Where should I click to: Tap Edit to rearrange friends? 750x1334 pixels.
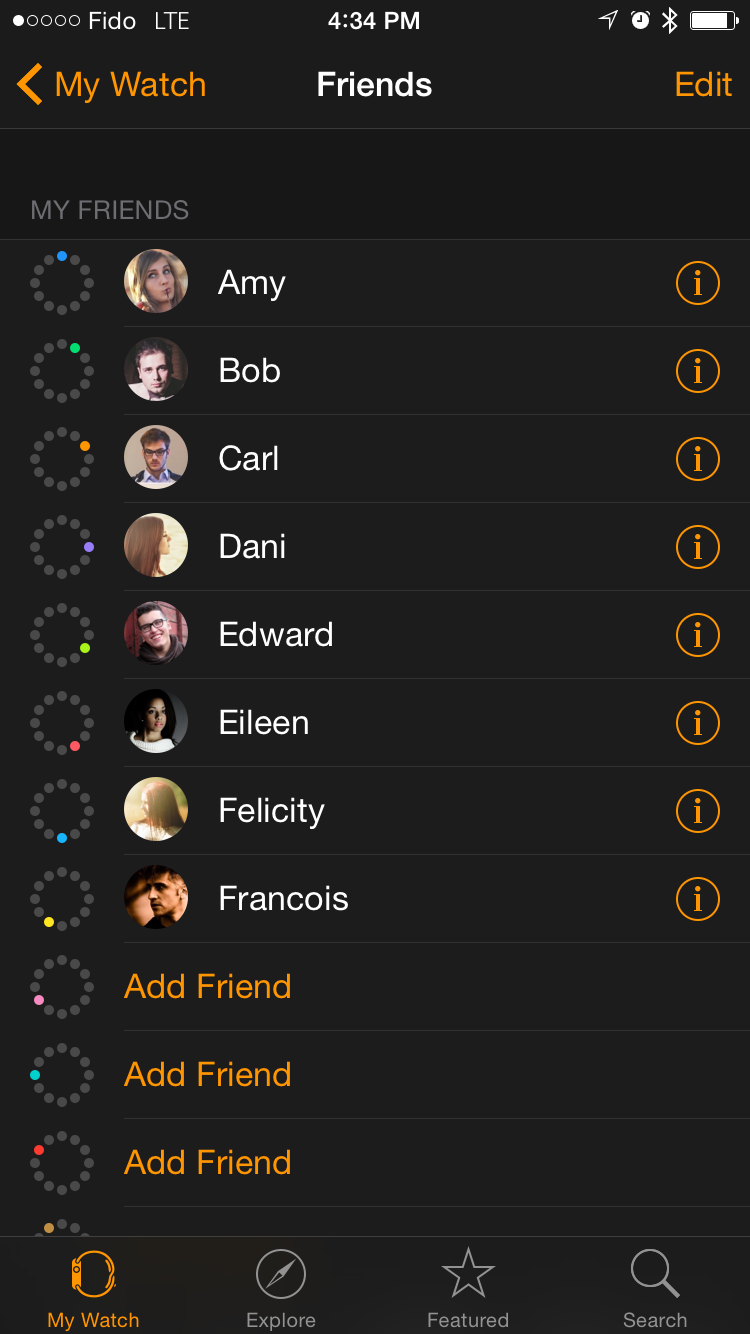coord(703,85)
